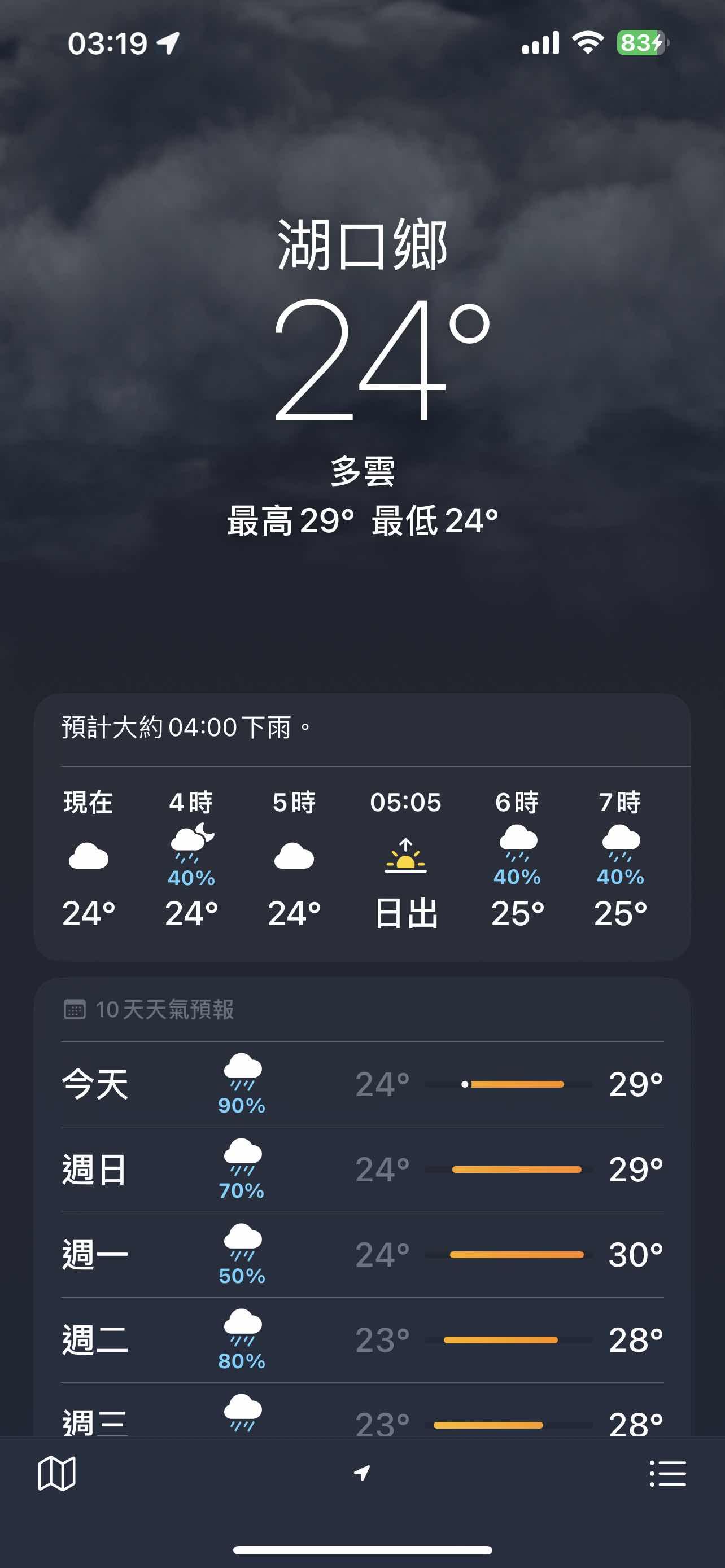Select the Tuesday (週二) forecast row
The width and height of the screenshot is (725, 1568).
(x=362, y=1340)
